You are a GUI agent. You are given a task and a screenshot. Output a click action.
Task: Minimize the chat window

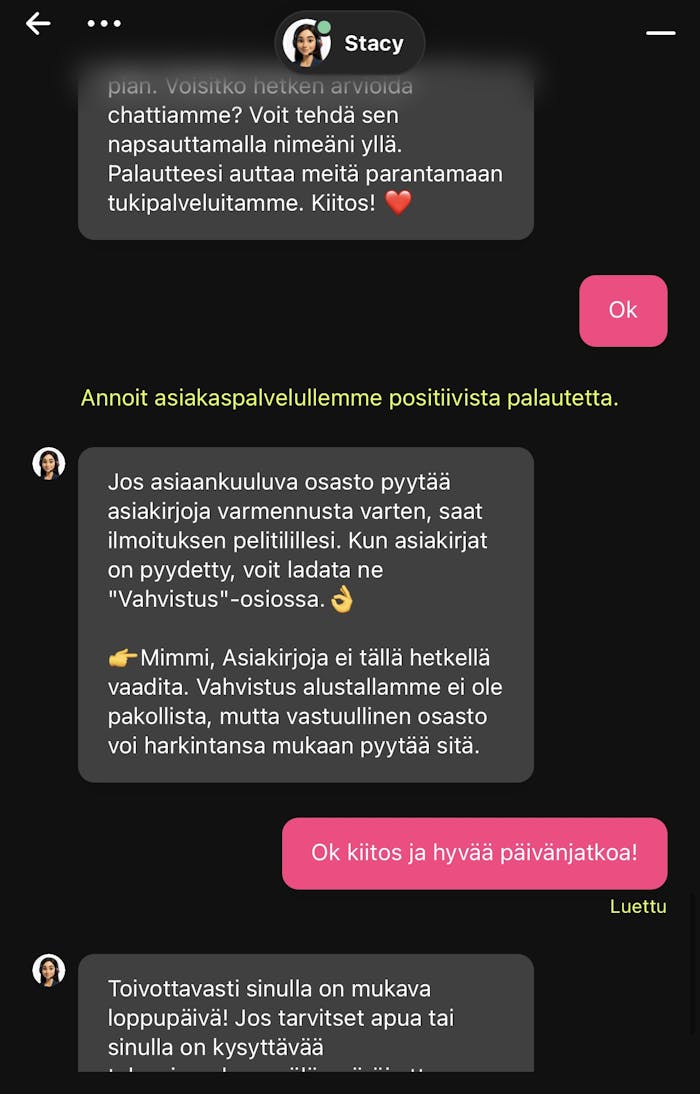[x=661, y=33]
